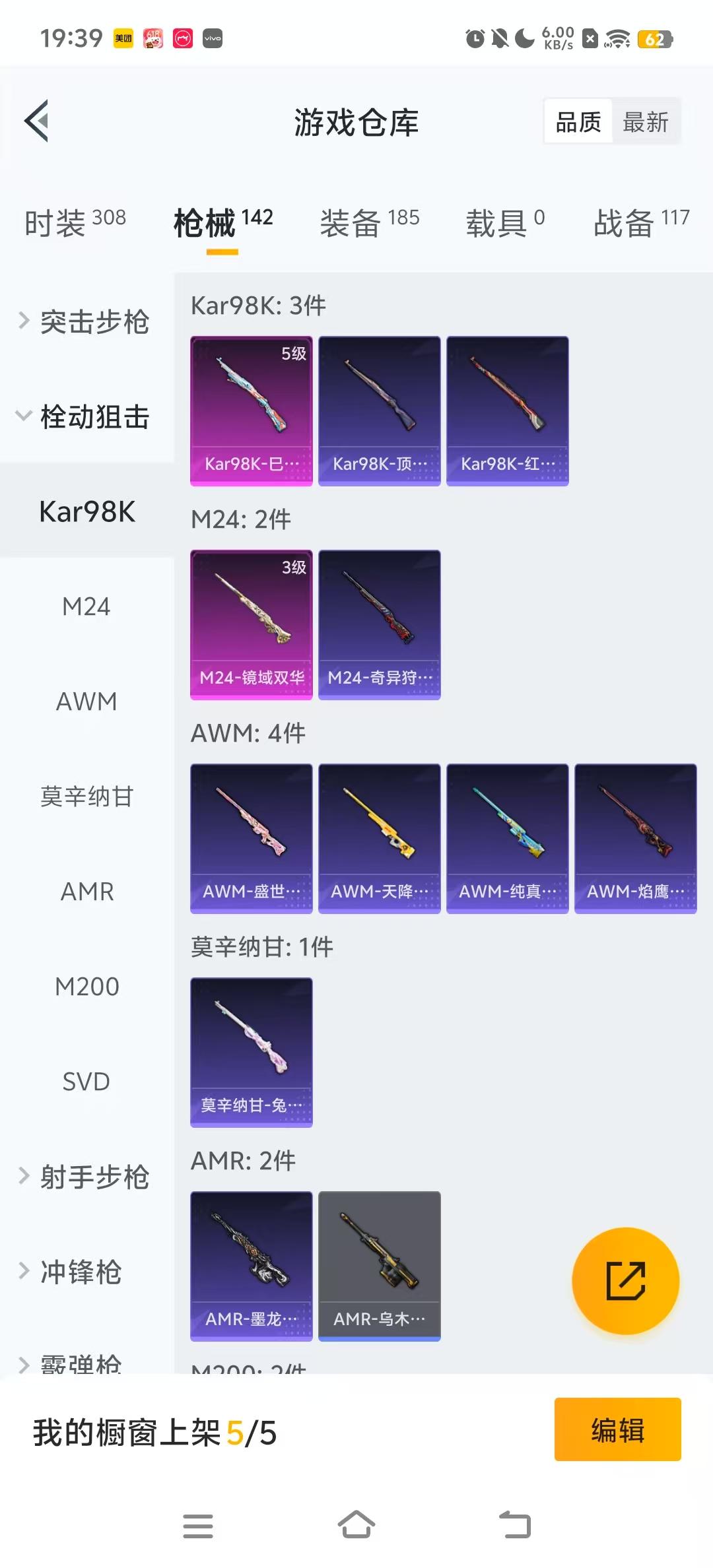The width and height of the screenshot is (713, 1568).
Task: Select M24 in the side list
Action: 86,606
